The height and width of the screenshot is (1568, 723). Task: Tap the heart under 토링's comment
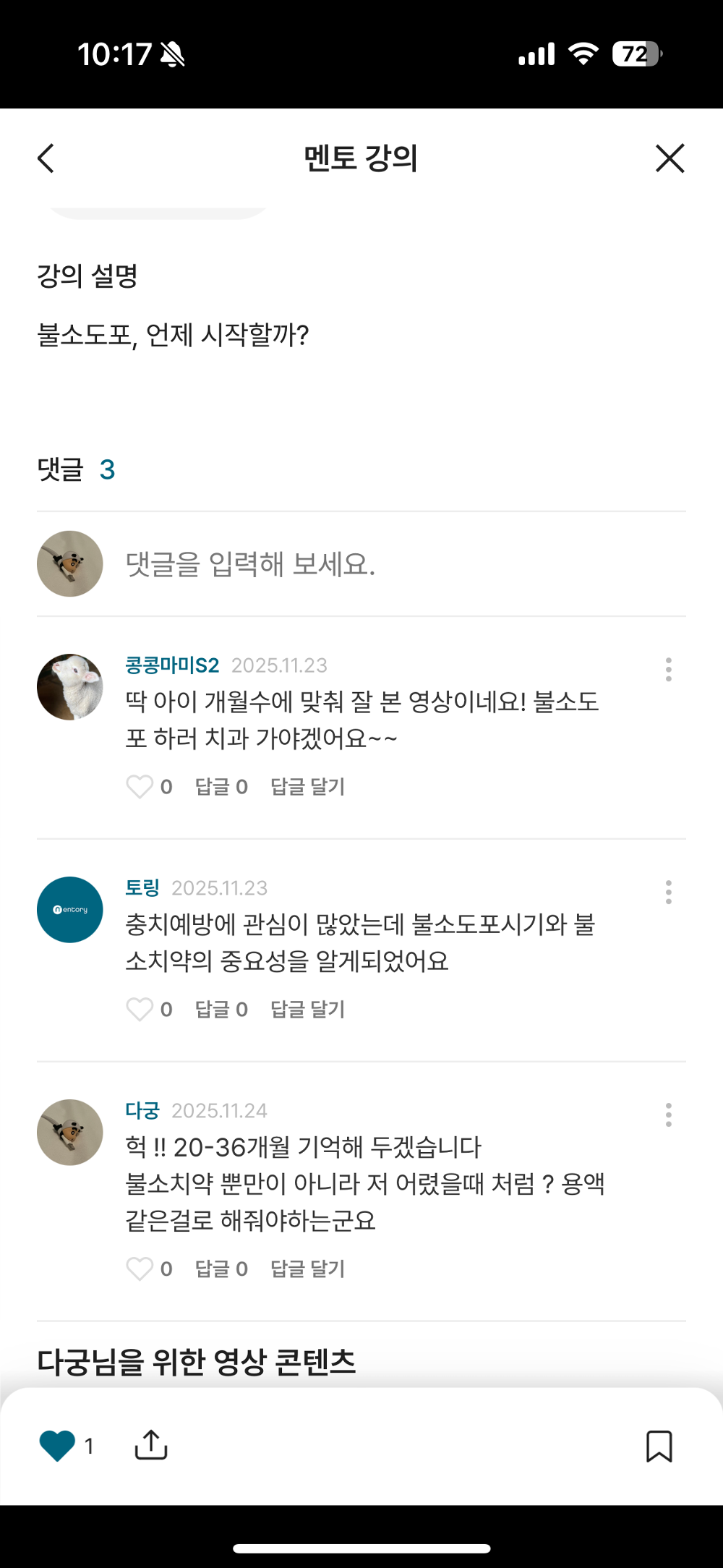pos(141,1009)
